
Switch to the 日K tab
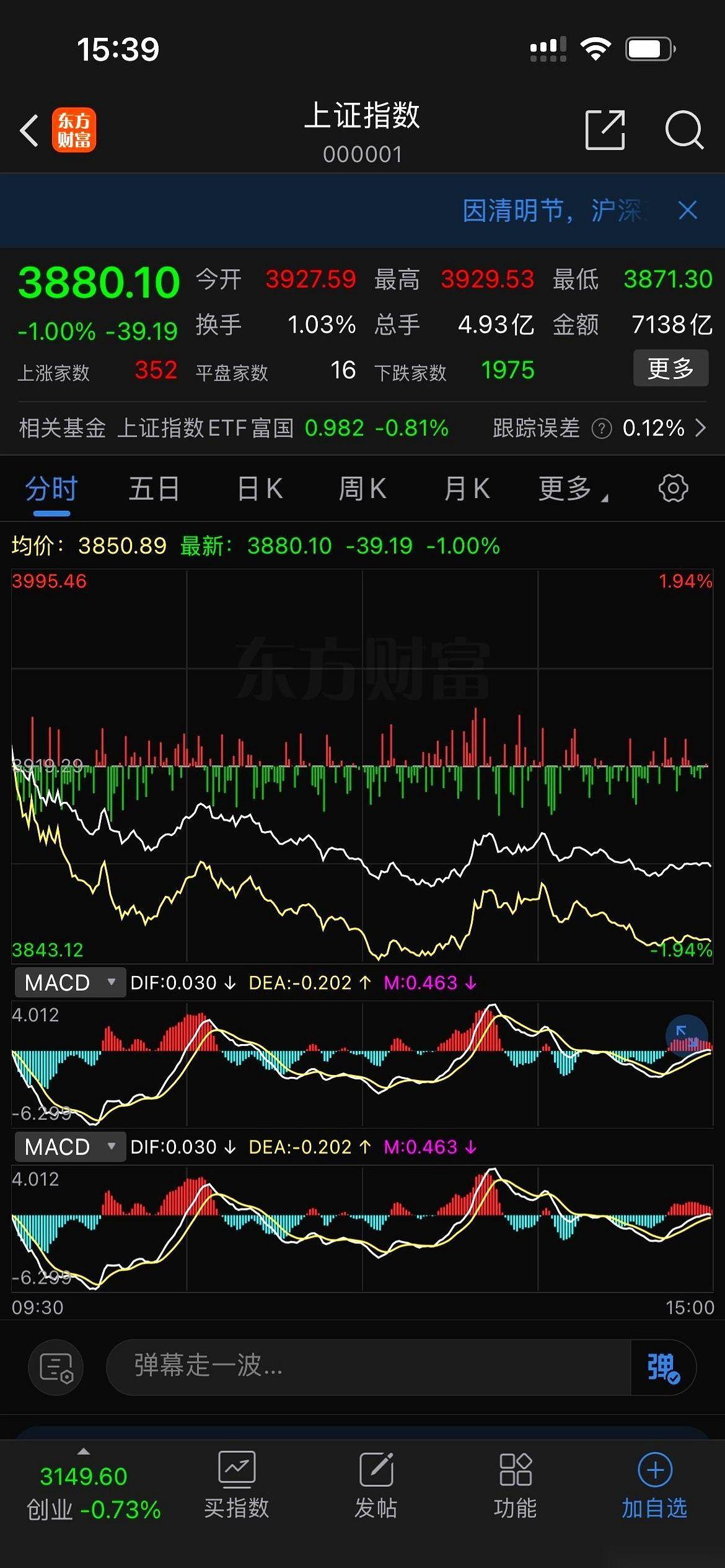point(260,488)
